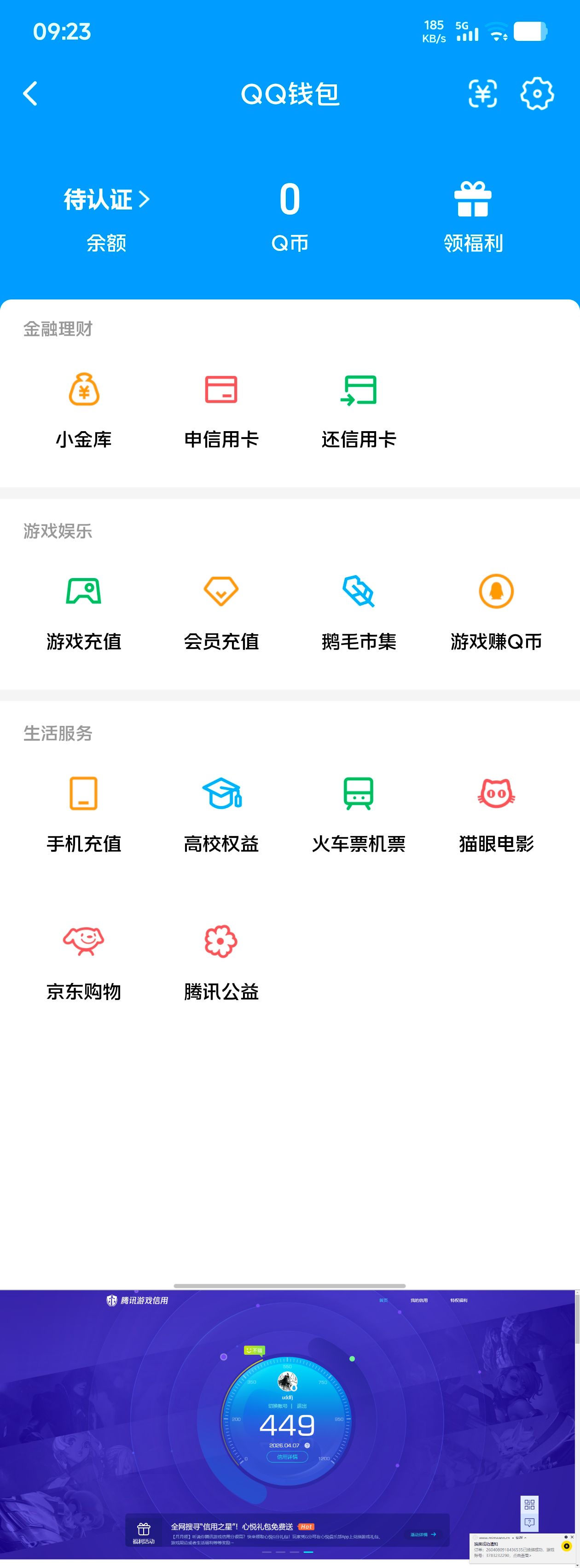Click the 信用详情 credit details button

point(288,1457)
